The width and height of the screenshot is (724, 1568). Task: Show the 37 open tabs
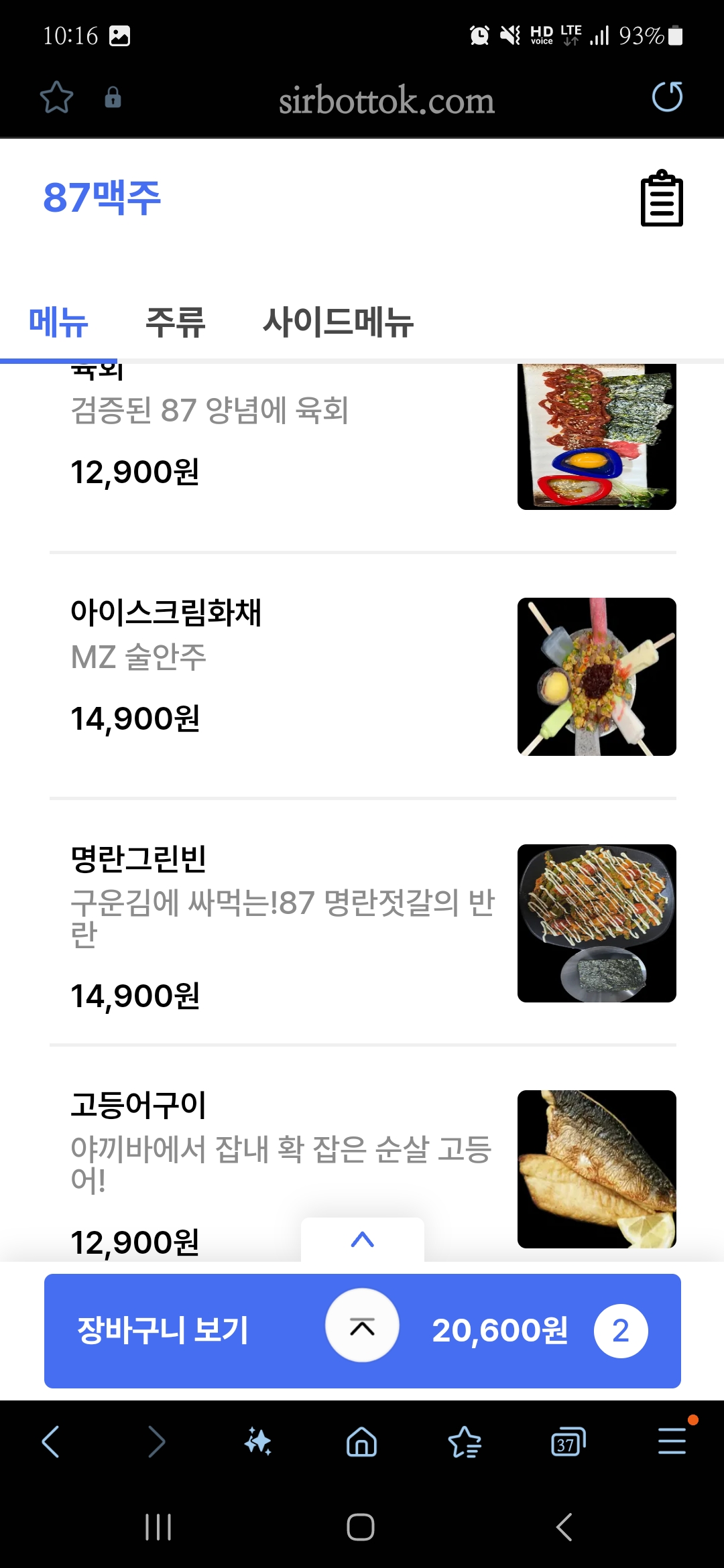(x=568, y=1441)
